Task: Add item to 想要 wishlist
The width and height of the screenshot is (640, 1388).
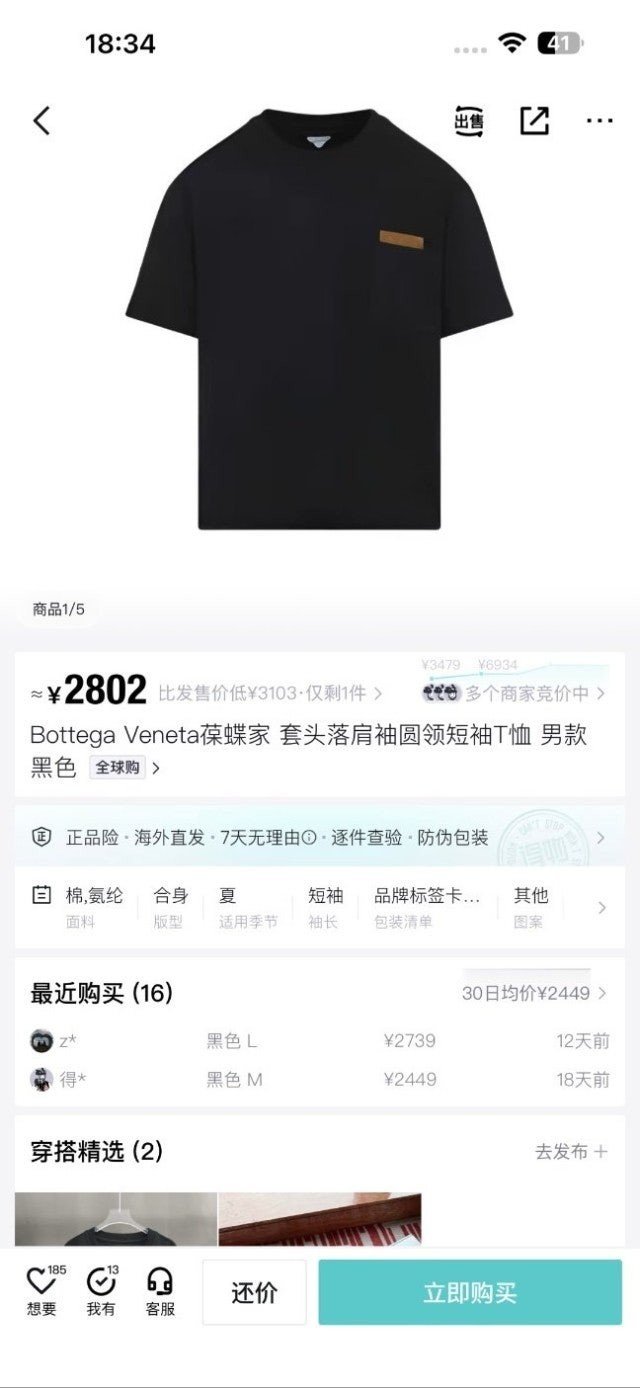Action: pyautogui.click(x=42, y=1291)
